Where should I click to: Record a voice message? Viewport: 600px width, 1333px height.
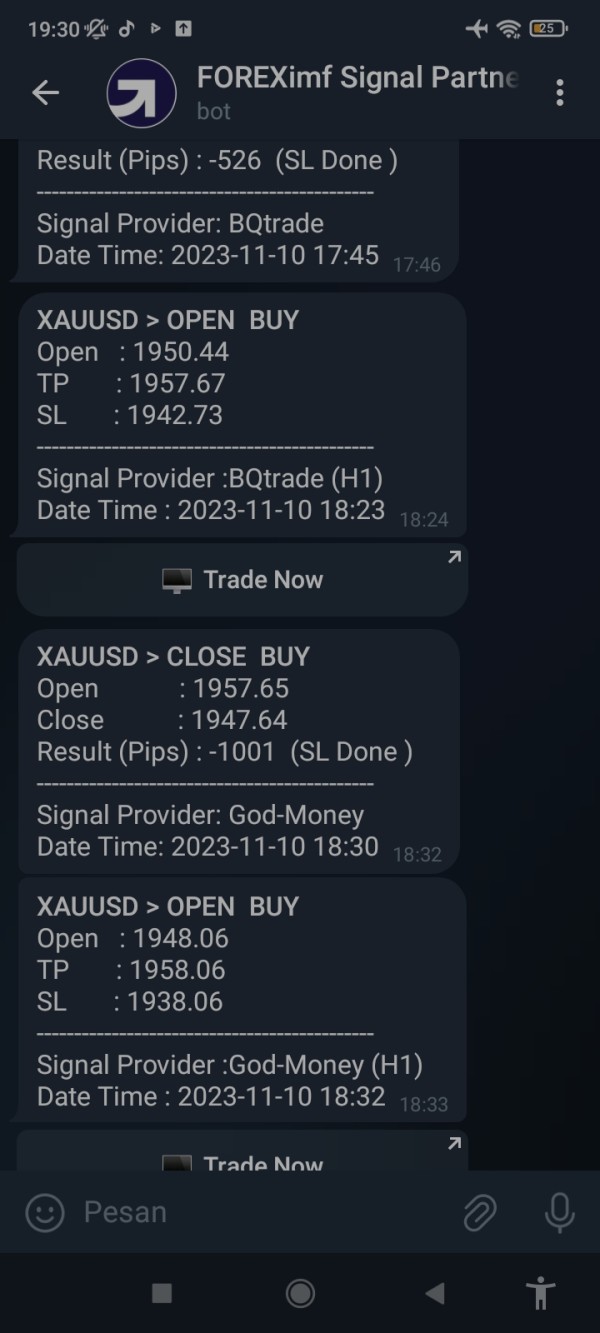pyautogui.click(x=559, y=1213)
